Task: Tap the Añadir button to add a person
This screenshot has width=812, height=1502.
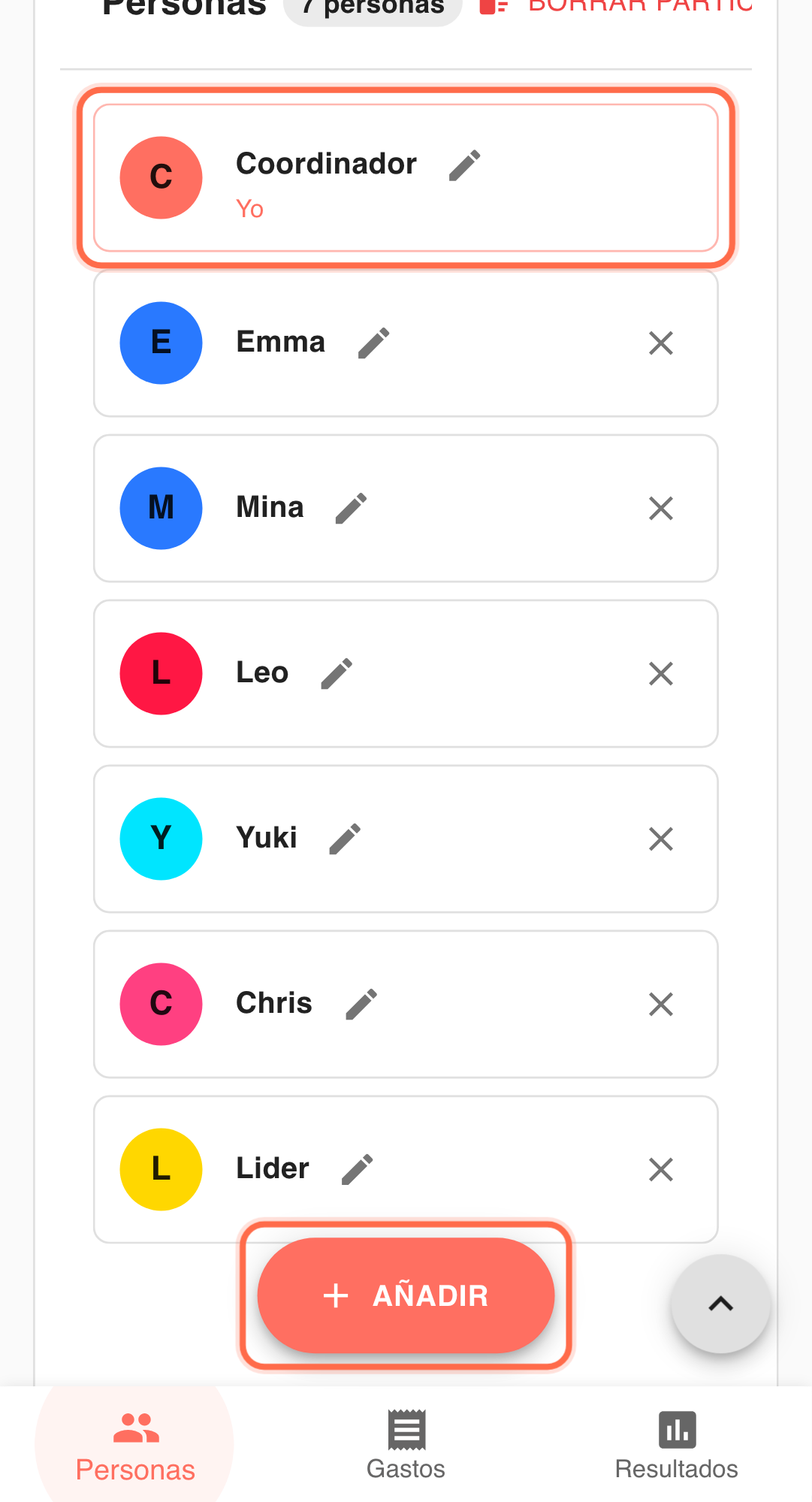Action: coord(406,1295)
